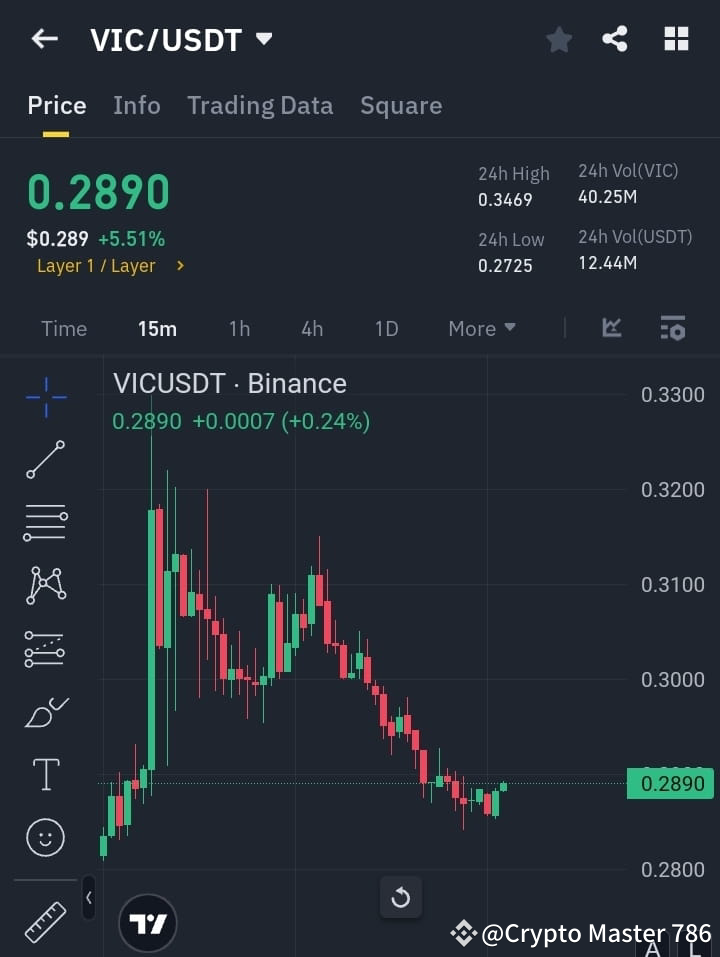Select the brush drawing tool
Image resolution: width=720 pixels, height=957 pixels.
pyautogui.click(x=44, y=711)
